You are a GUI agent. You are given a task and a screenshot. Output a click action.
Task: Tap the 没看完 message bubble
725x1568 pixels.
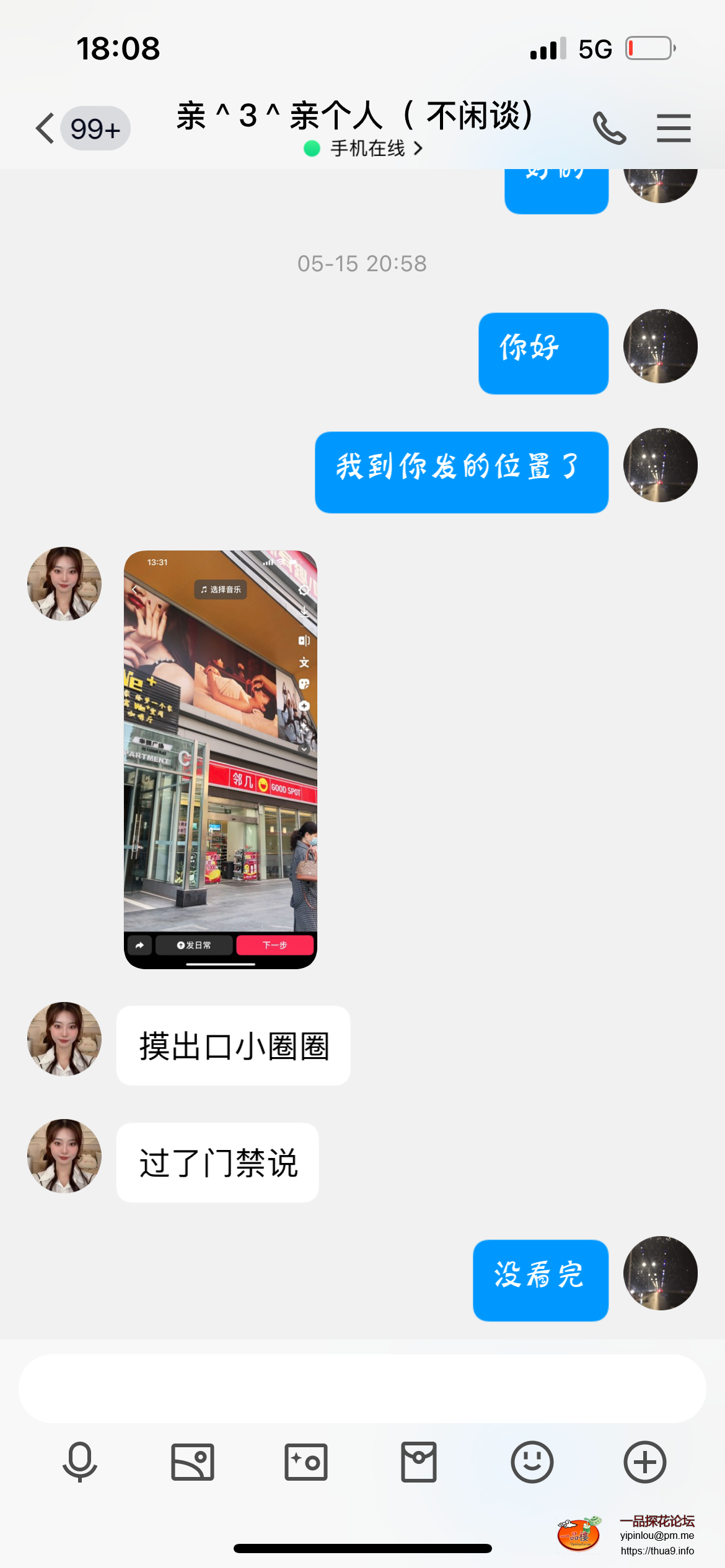click(540, 1278)
